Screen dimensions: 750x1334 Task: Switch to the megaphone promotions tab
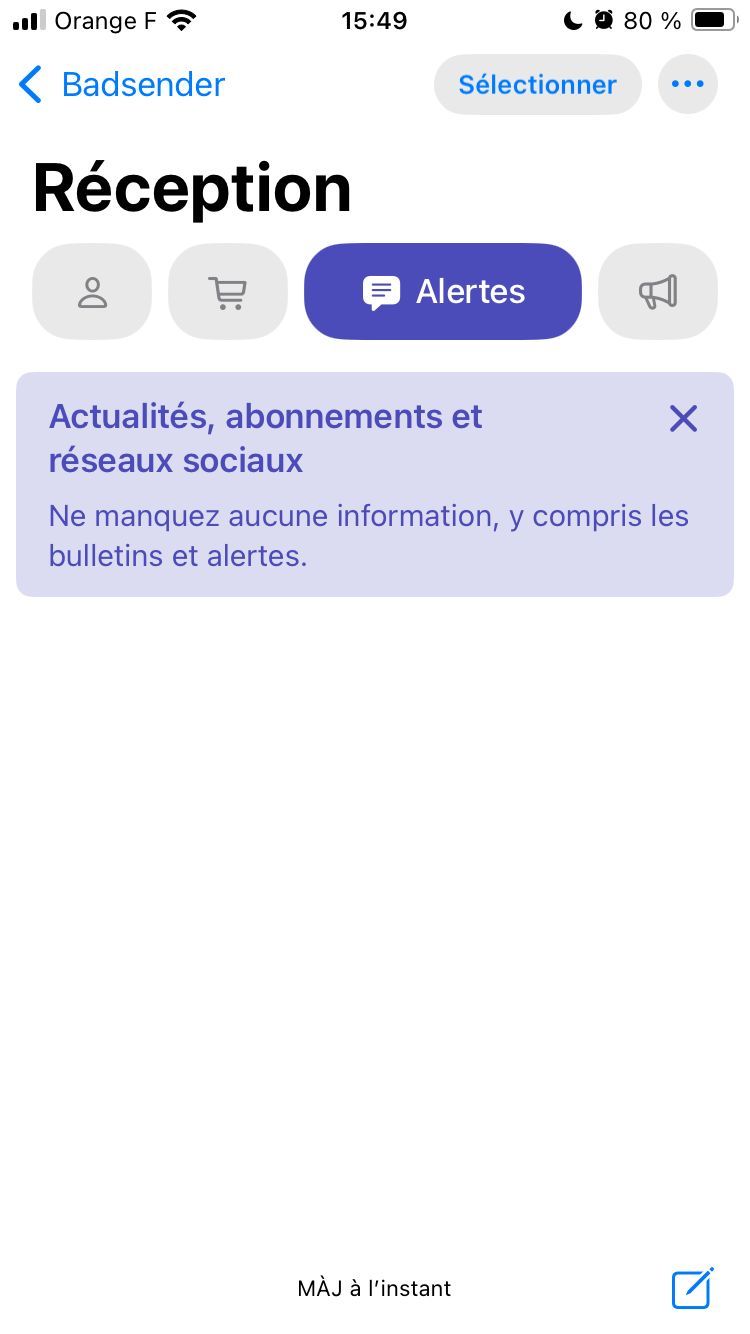click(658, 292)
